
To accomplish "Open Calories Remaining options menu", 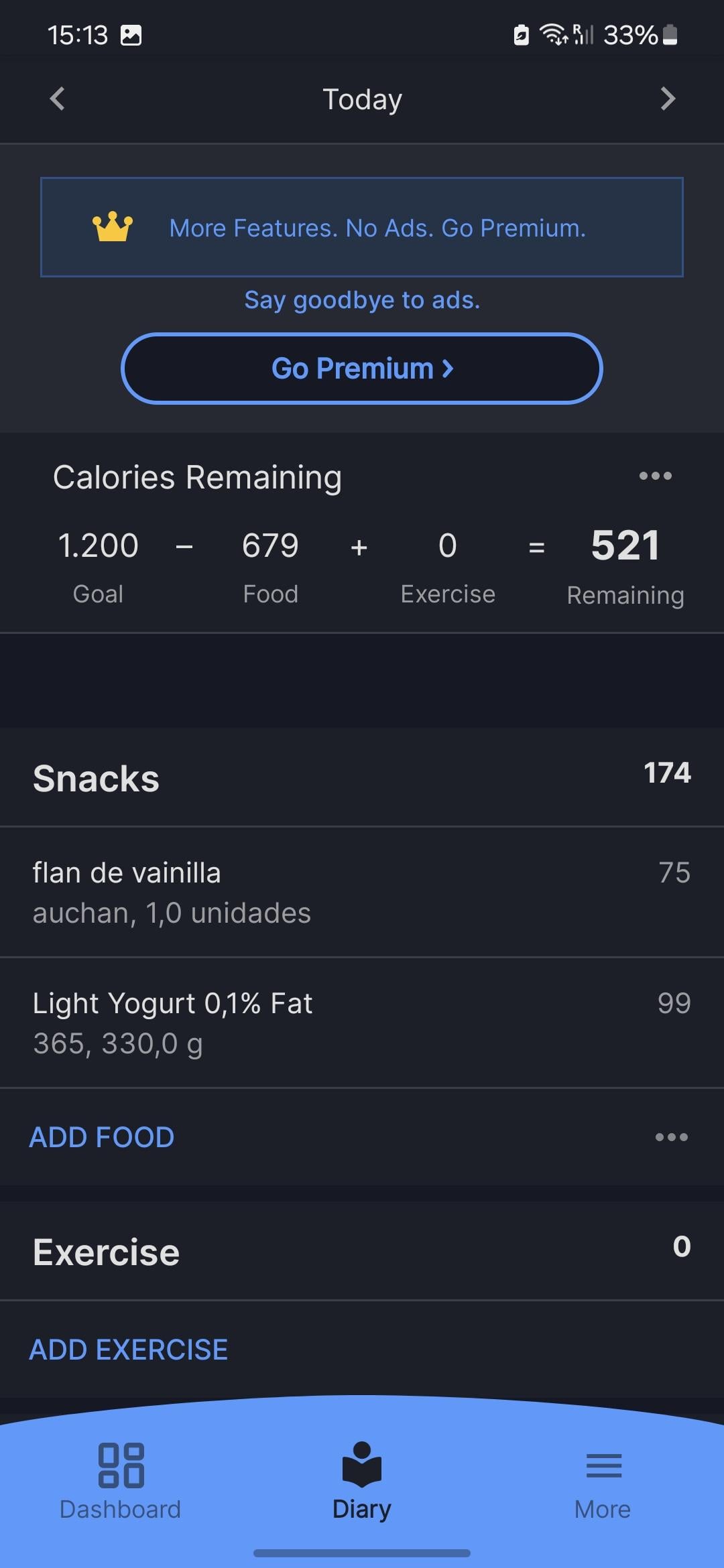I will (655, 476).
